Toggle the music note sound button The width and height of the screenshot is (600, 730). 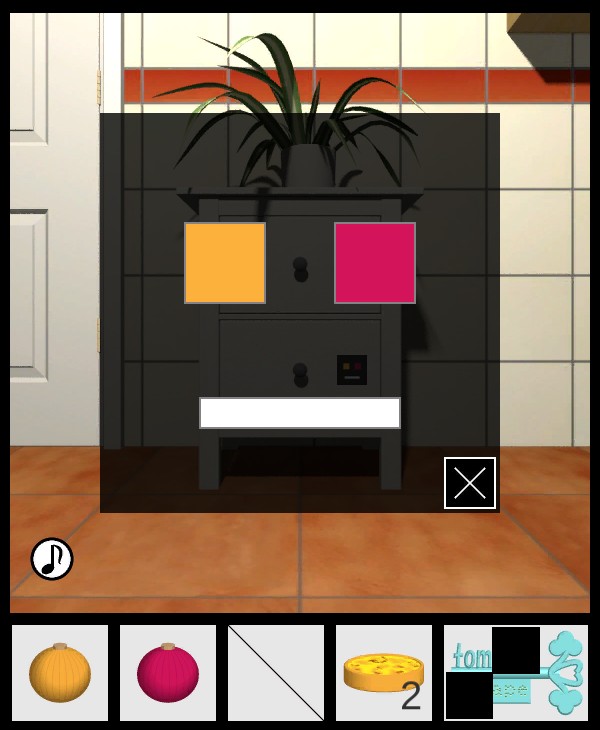click(x=52, y=559)
